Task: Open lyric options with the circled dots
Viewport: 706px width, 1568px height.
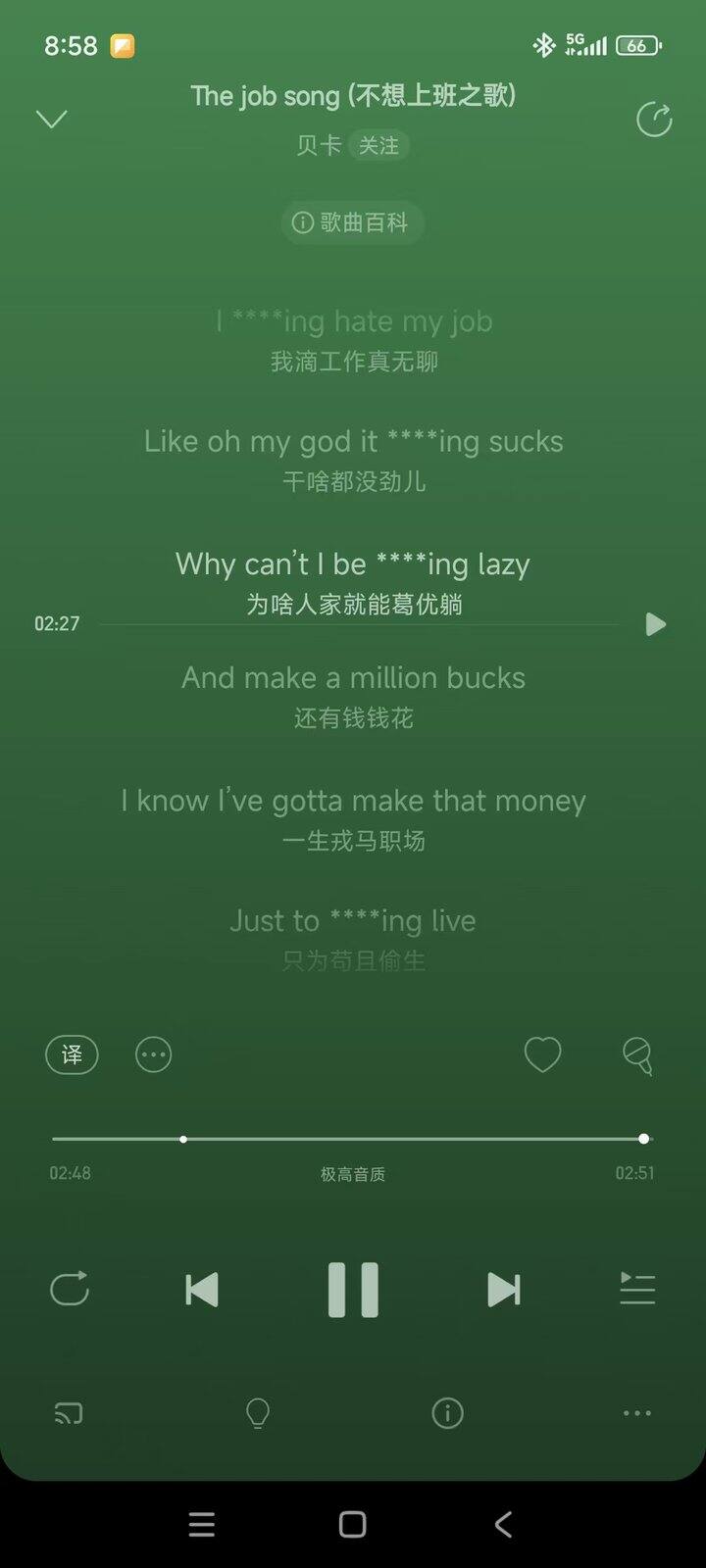Action: coord(153,1054)
